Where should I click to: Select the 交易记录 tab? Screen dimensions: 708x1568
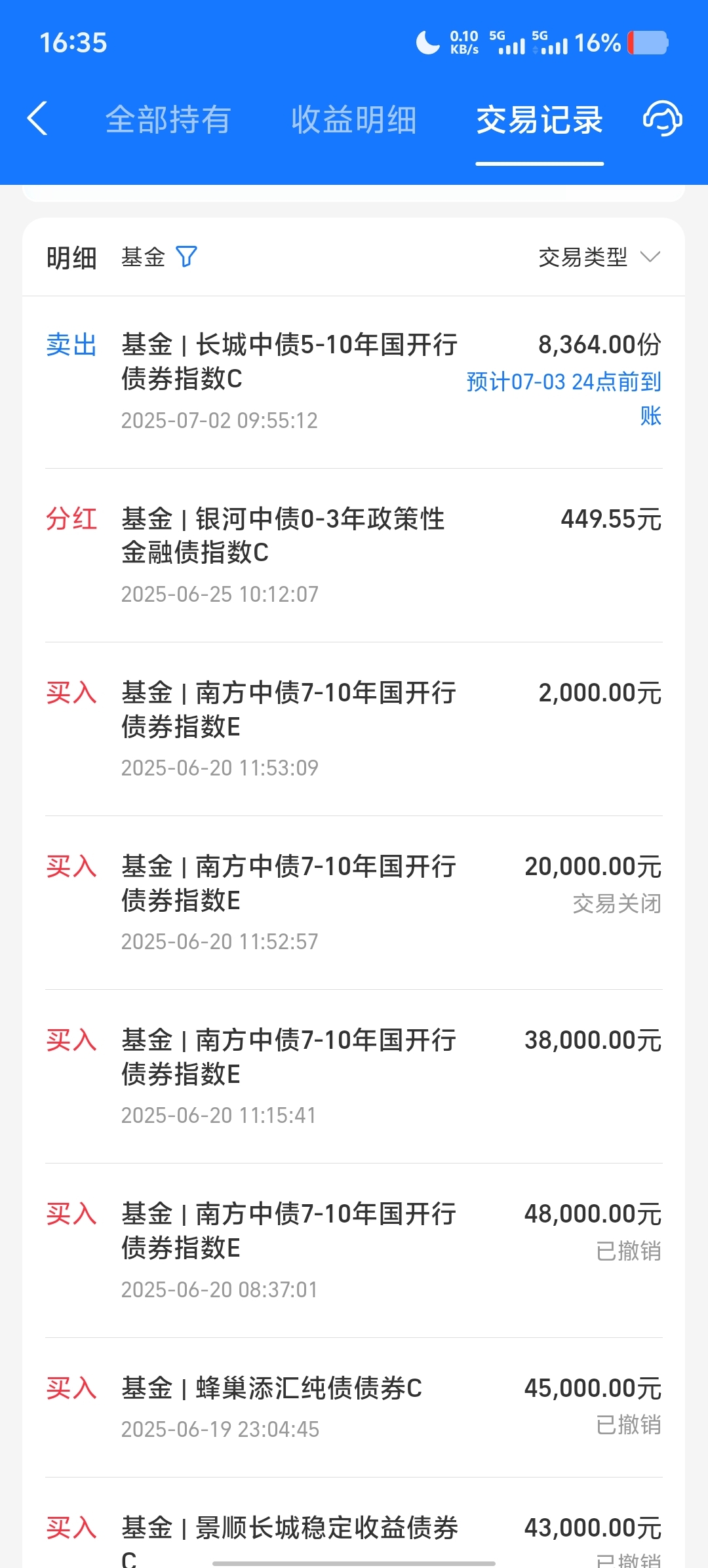click(x=540, y=120)
